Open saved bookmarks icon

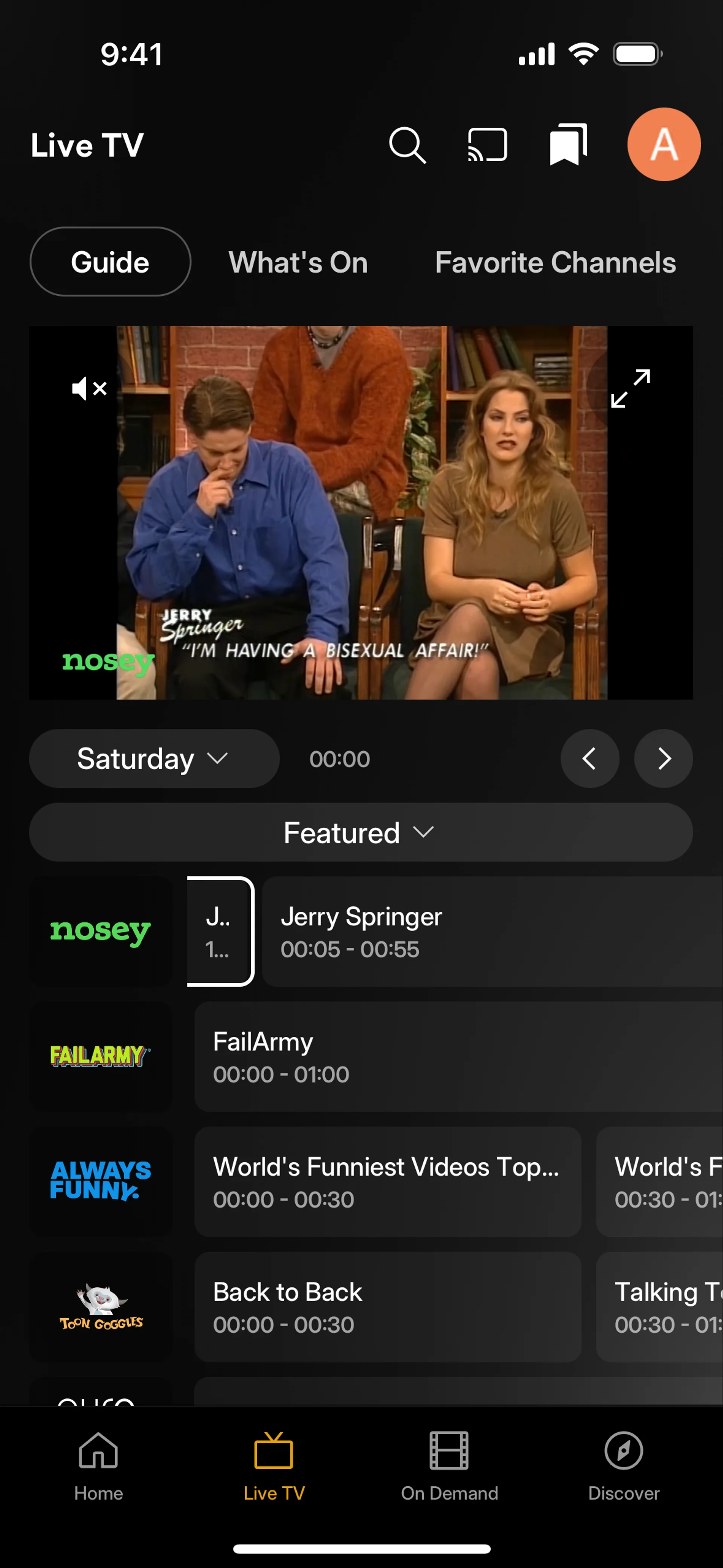[x=568, y=144]
